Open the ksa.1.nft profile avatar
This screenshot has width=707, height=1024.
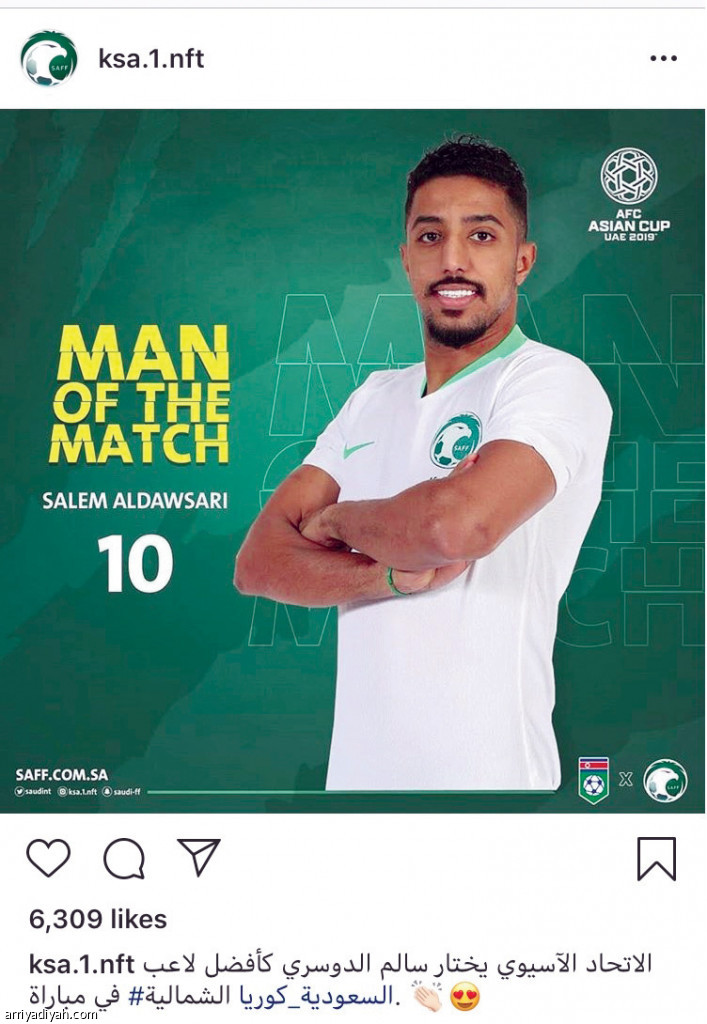(48, 58)
